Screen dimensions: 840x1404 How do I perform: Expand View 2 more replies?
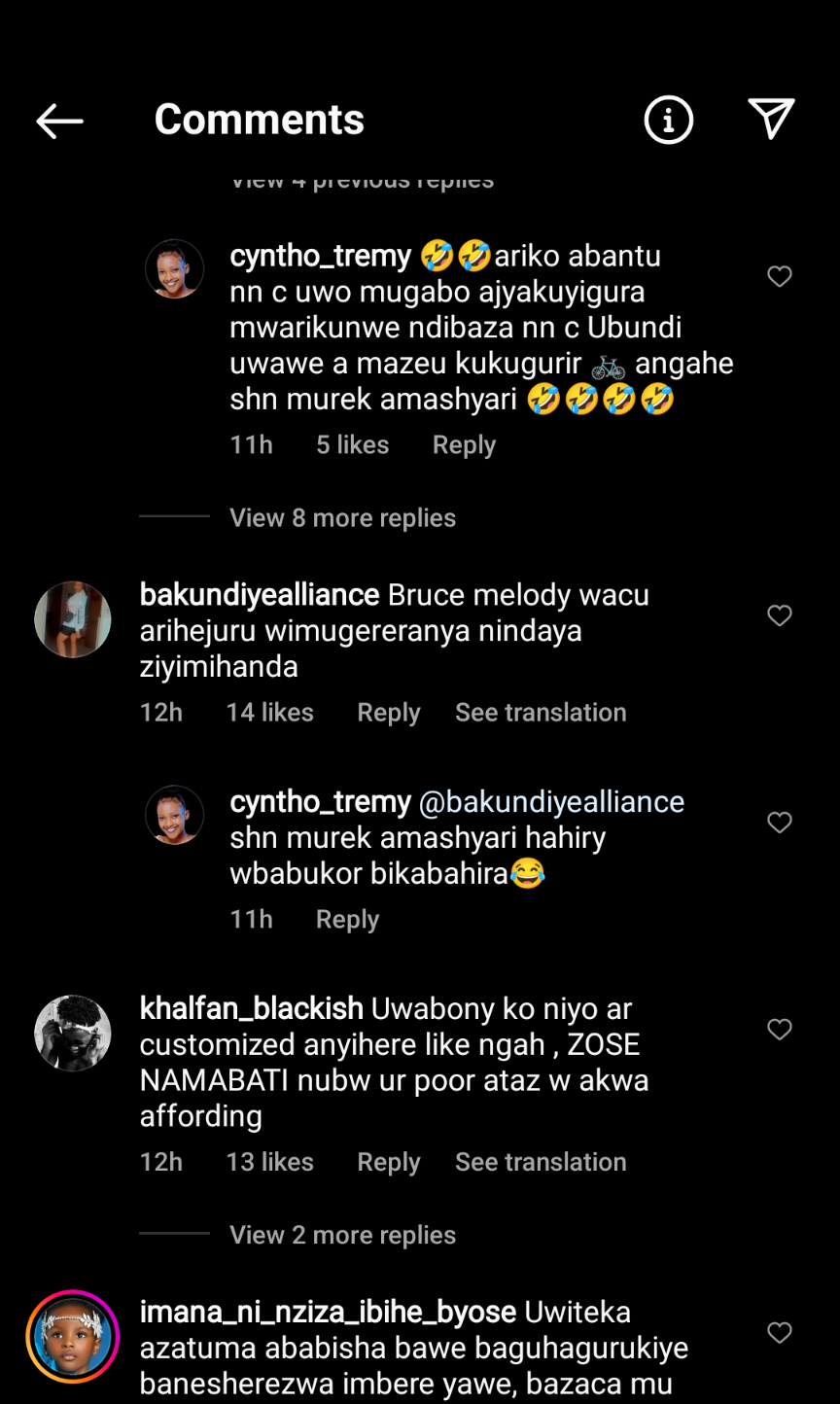click(342, 1235)
